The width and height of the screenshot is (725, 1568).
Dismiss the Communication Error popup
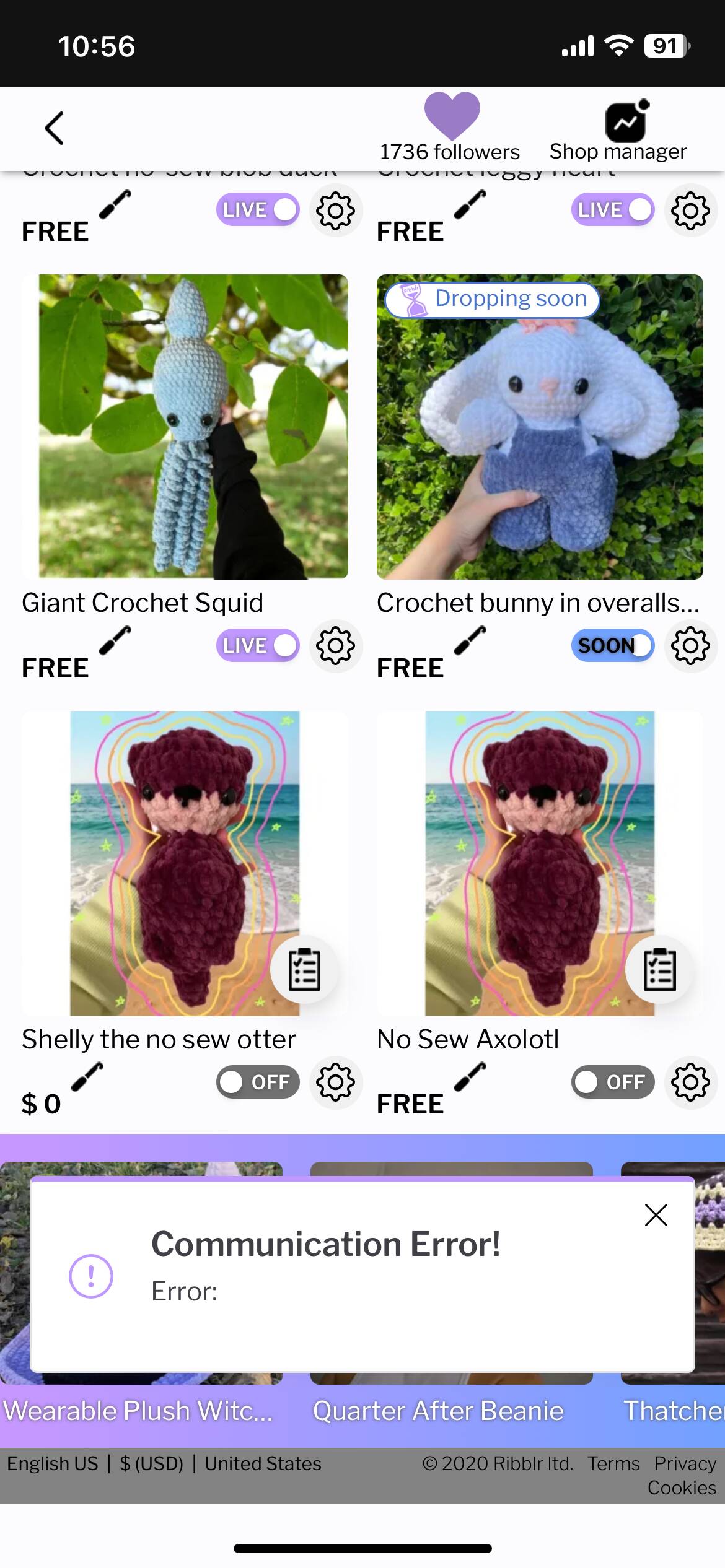(656, 1215)
